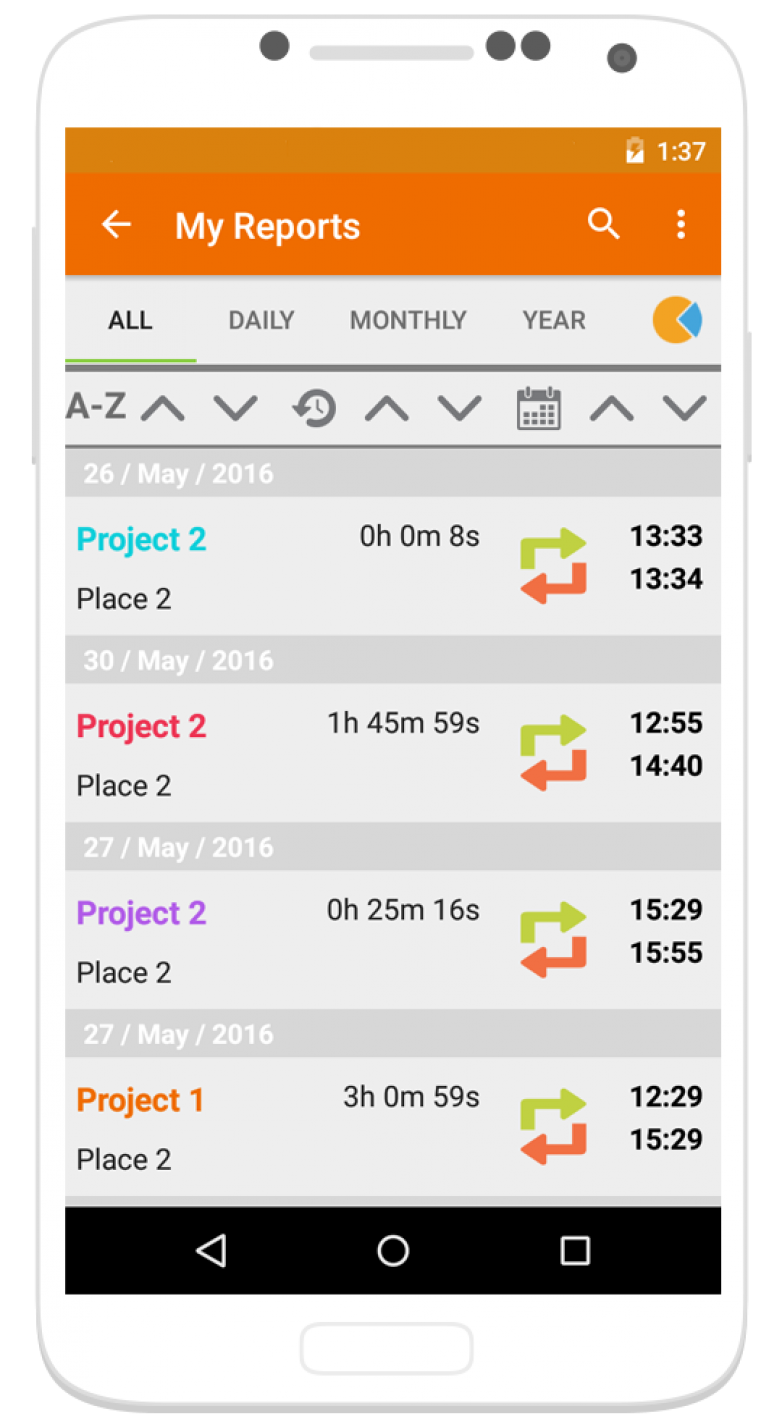Sort by duration descending, down arrow beside clock
Screen dimensions: 782x1419
click(460, 408)
